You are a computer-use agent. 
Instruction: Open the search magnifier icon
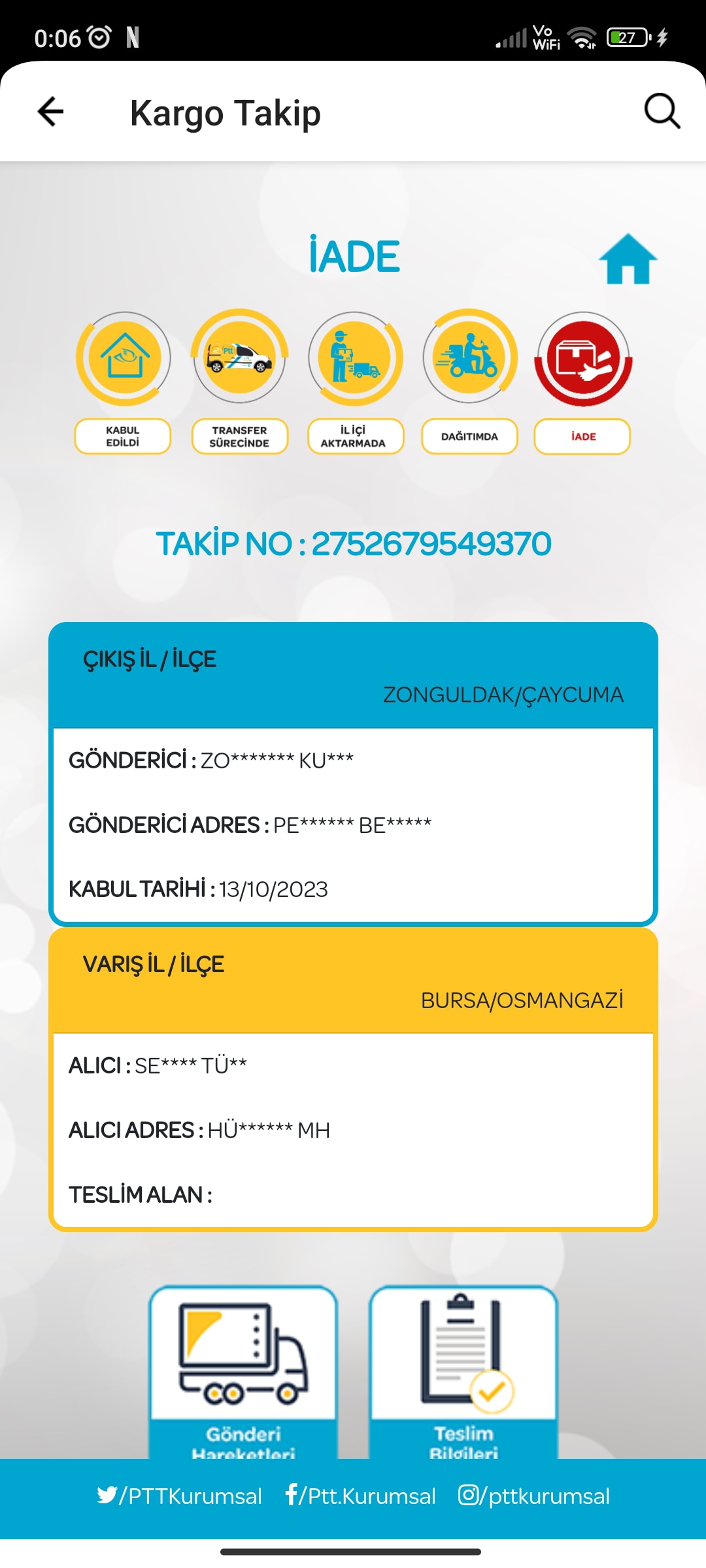(662, 111)
